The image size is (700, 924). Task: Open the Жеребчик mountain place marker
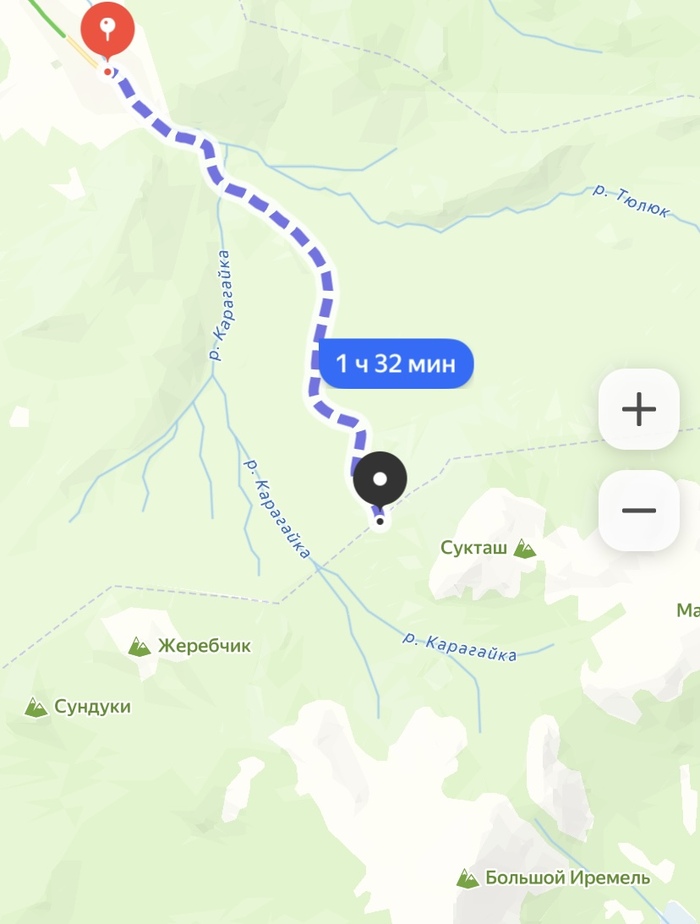click(140, 647)
